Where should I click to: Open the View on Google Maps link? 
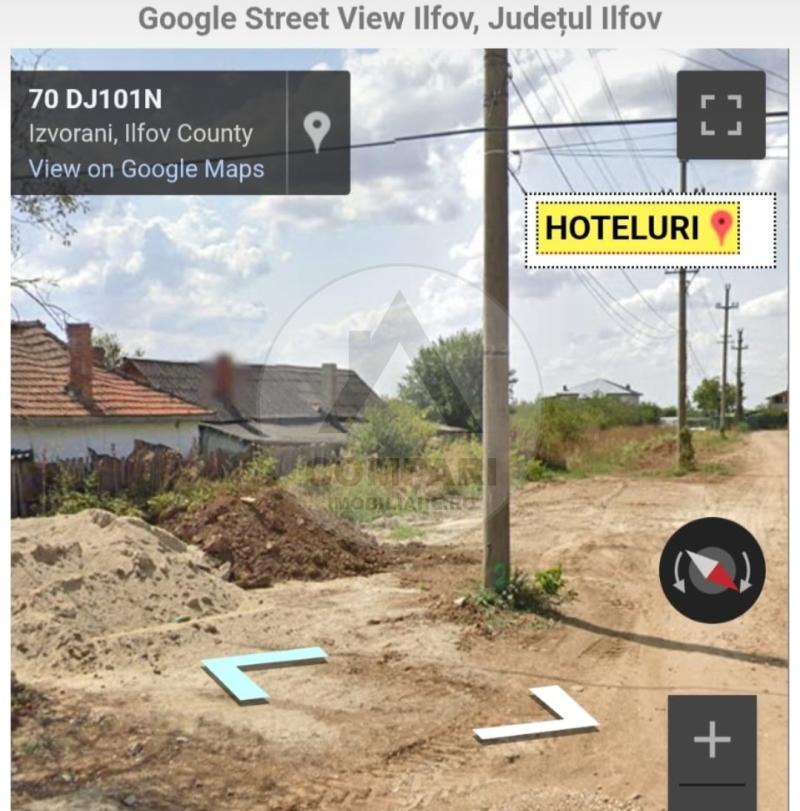146,169
